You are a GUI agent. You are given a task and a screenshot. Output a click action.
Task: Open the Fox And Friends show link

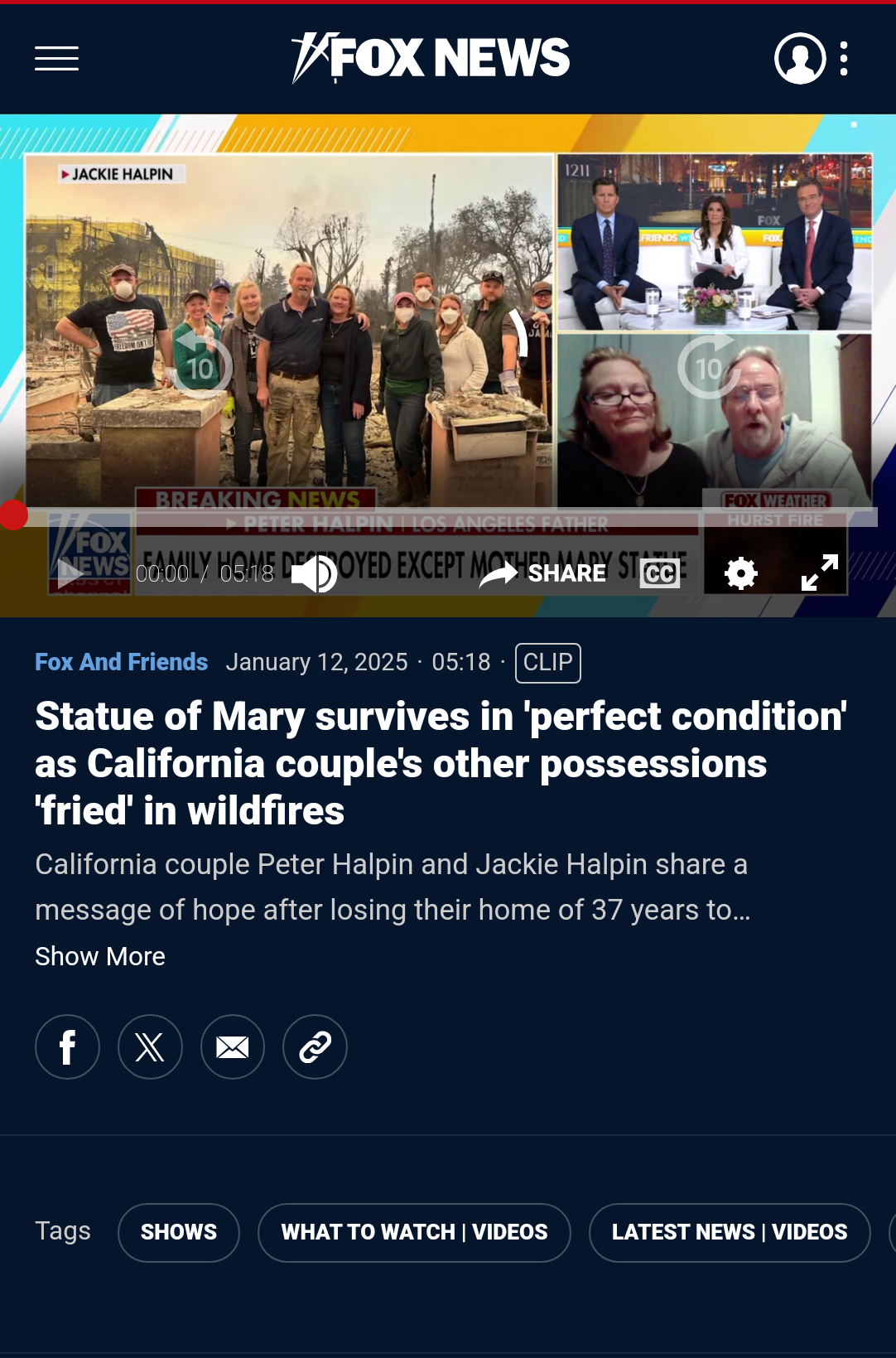point(121,662)
